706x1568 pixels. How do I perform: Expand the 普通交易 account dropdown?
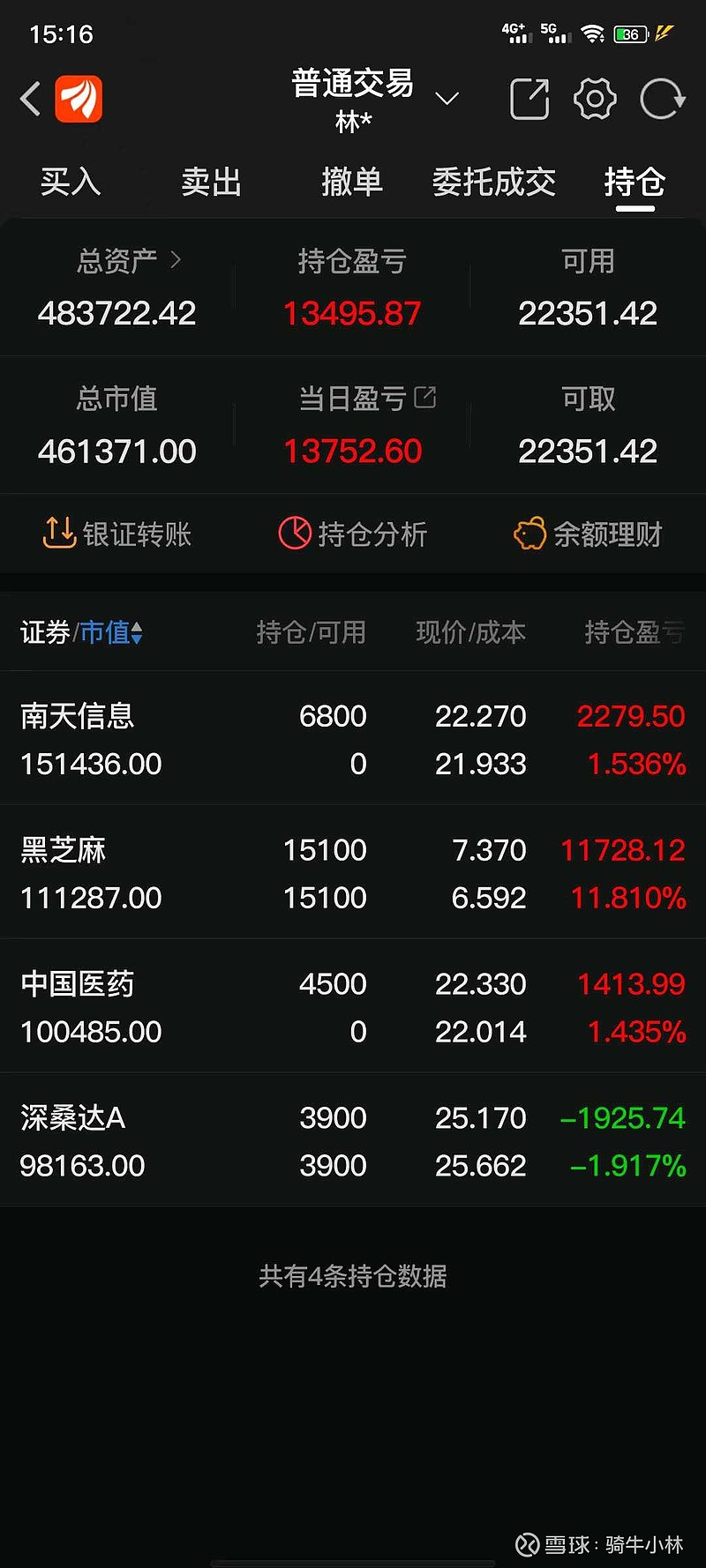(447, 98)
